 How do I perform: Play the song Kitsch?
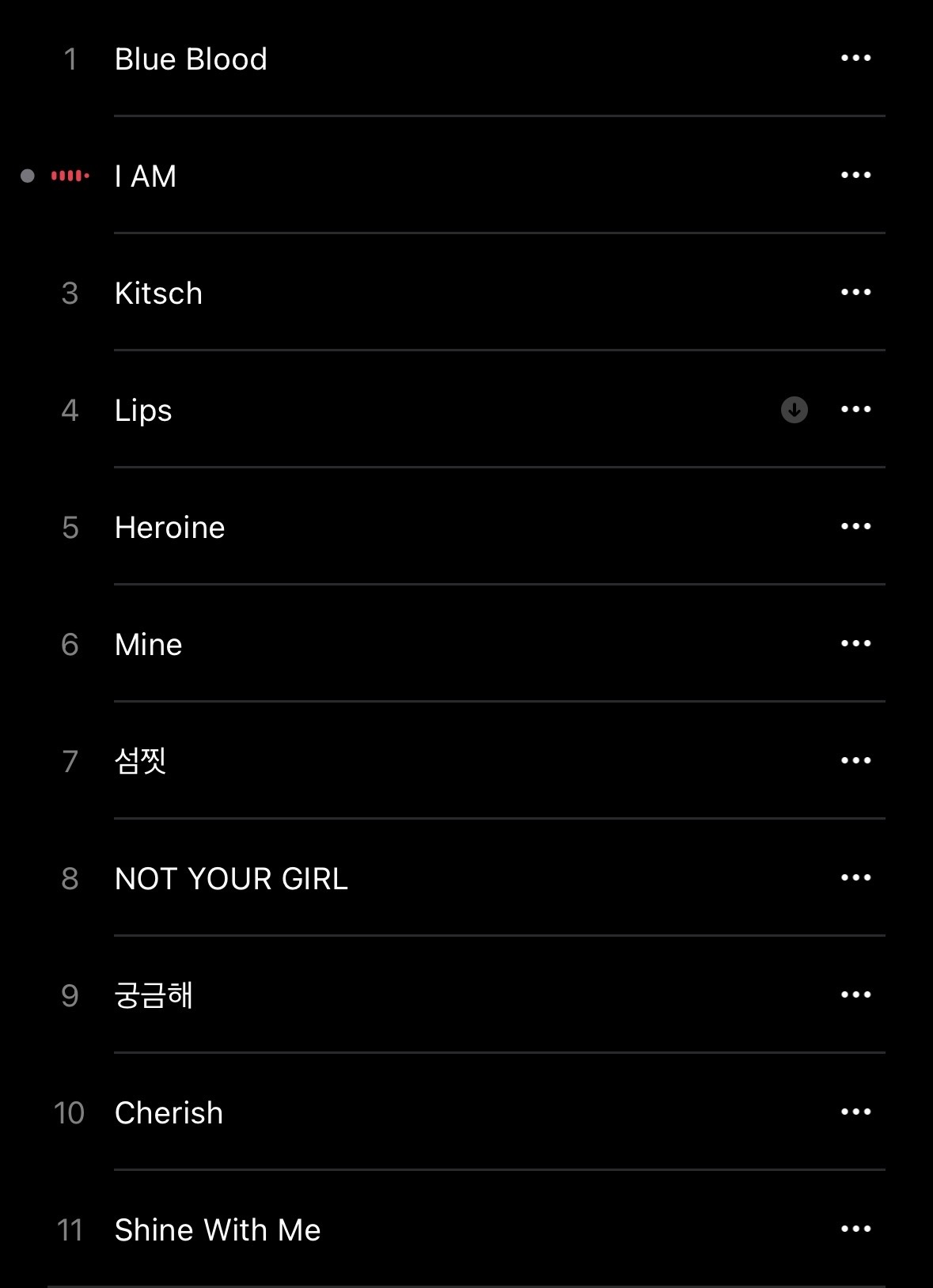pyautogui.click(x=158, y=294)
